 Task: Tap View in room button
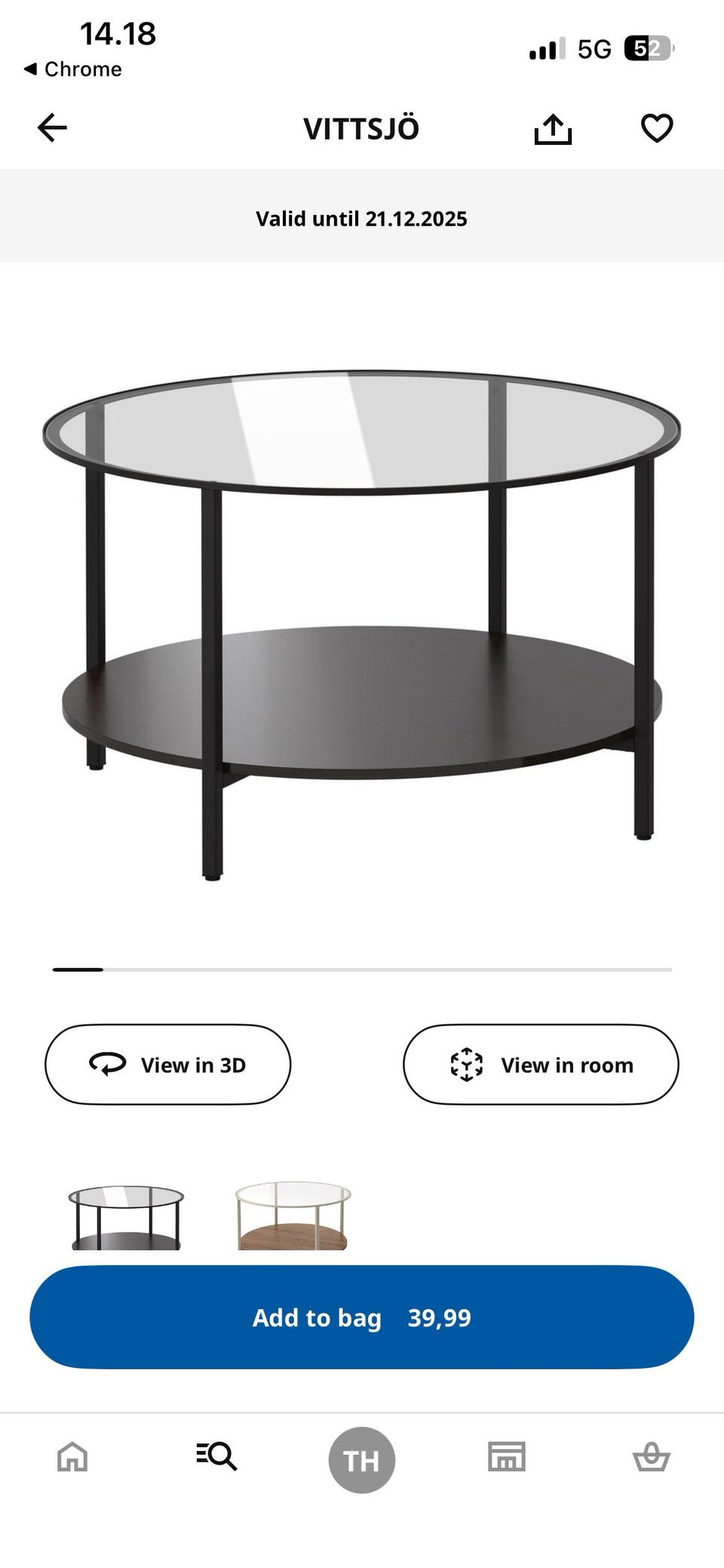[x=541, y=1064]
